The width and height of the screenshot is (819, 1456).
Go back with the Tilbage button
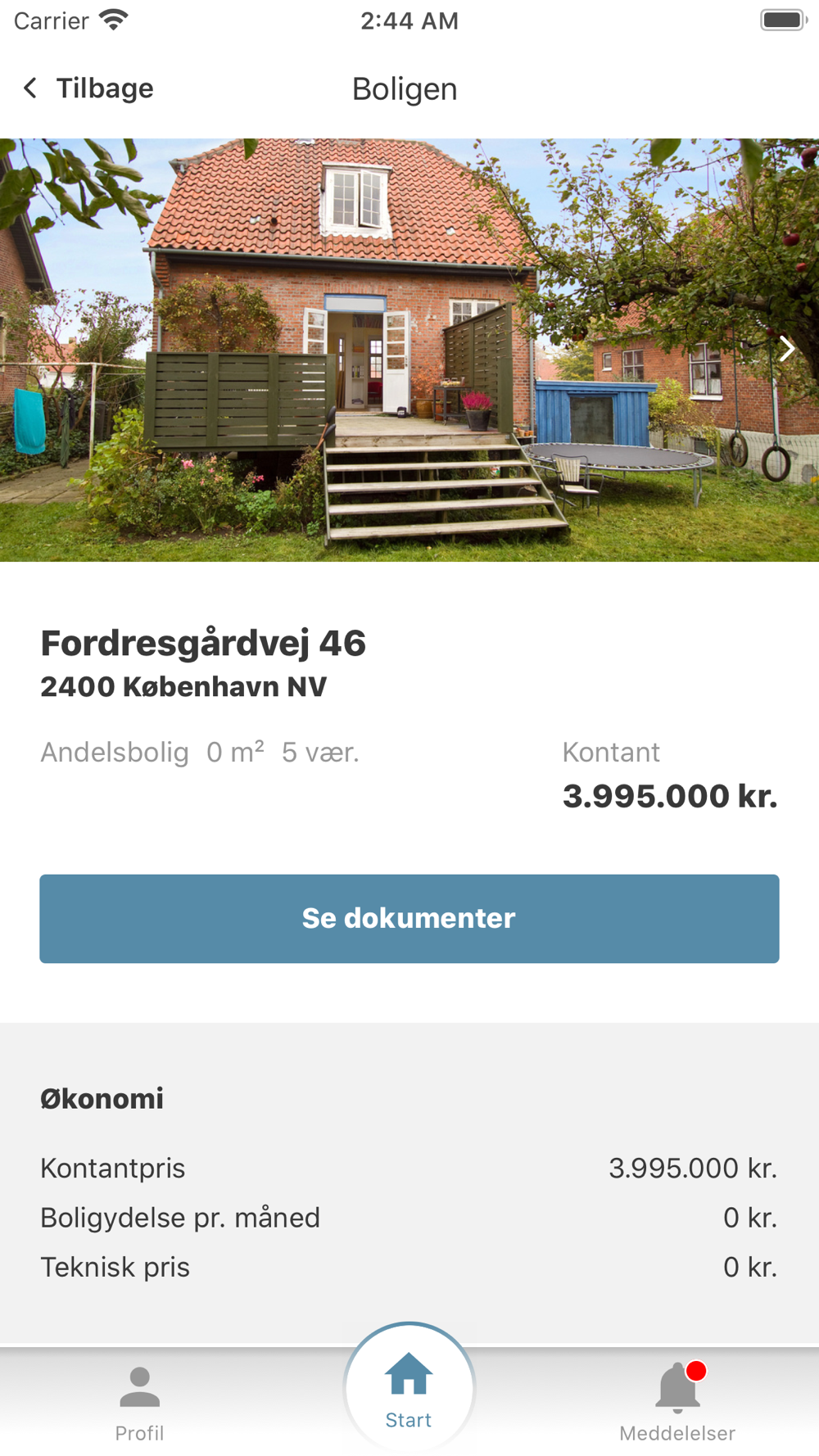tap(88, 88)
